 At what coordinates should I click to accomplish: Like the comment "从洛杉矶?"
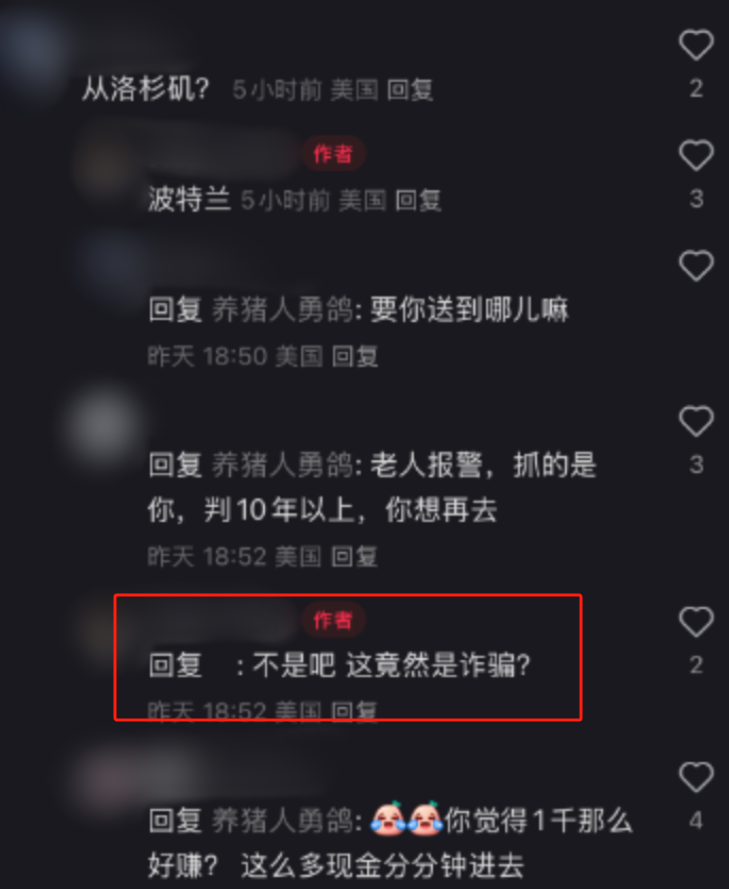point(696,46)
